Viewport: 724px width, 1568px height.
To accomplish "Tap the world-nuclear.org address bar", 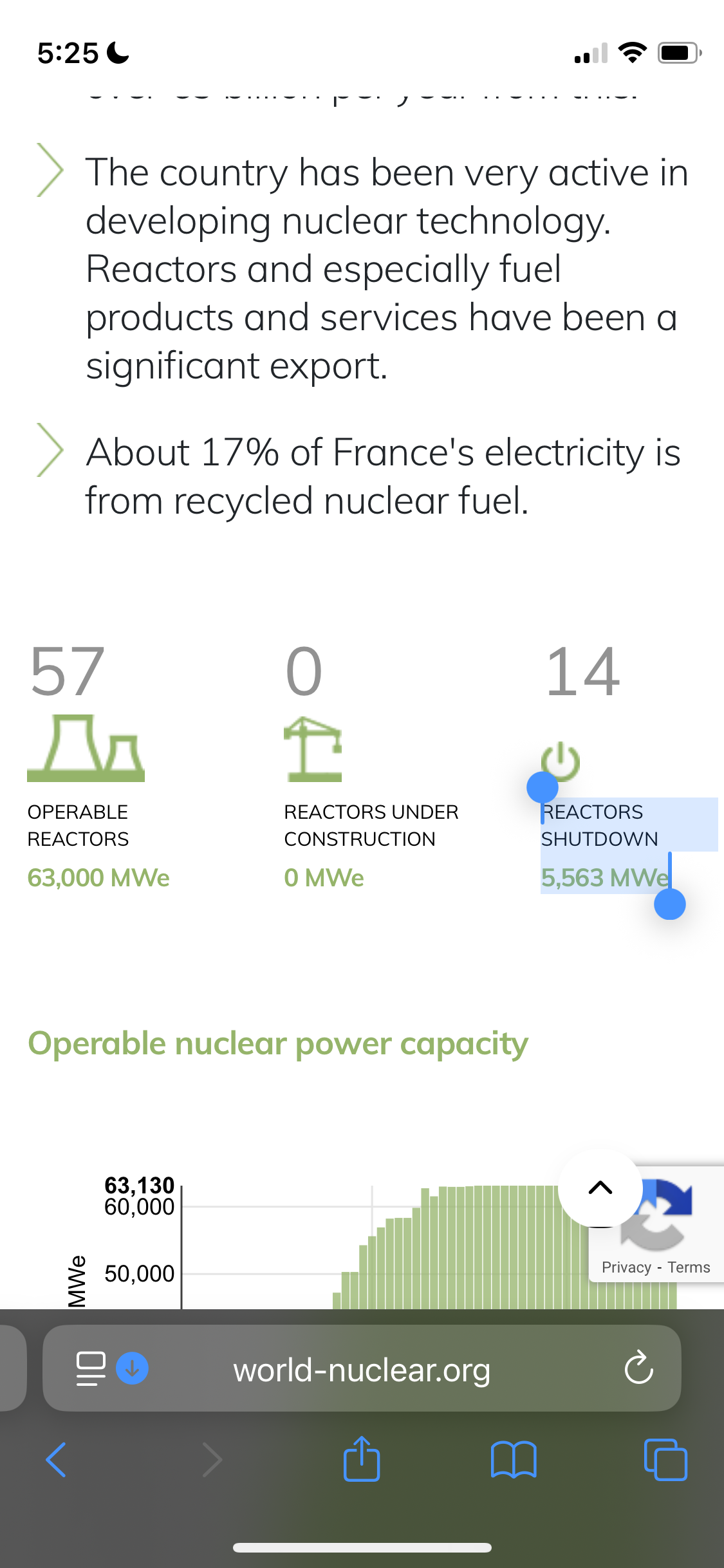I will click(362, 1368).
